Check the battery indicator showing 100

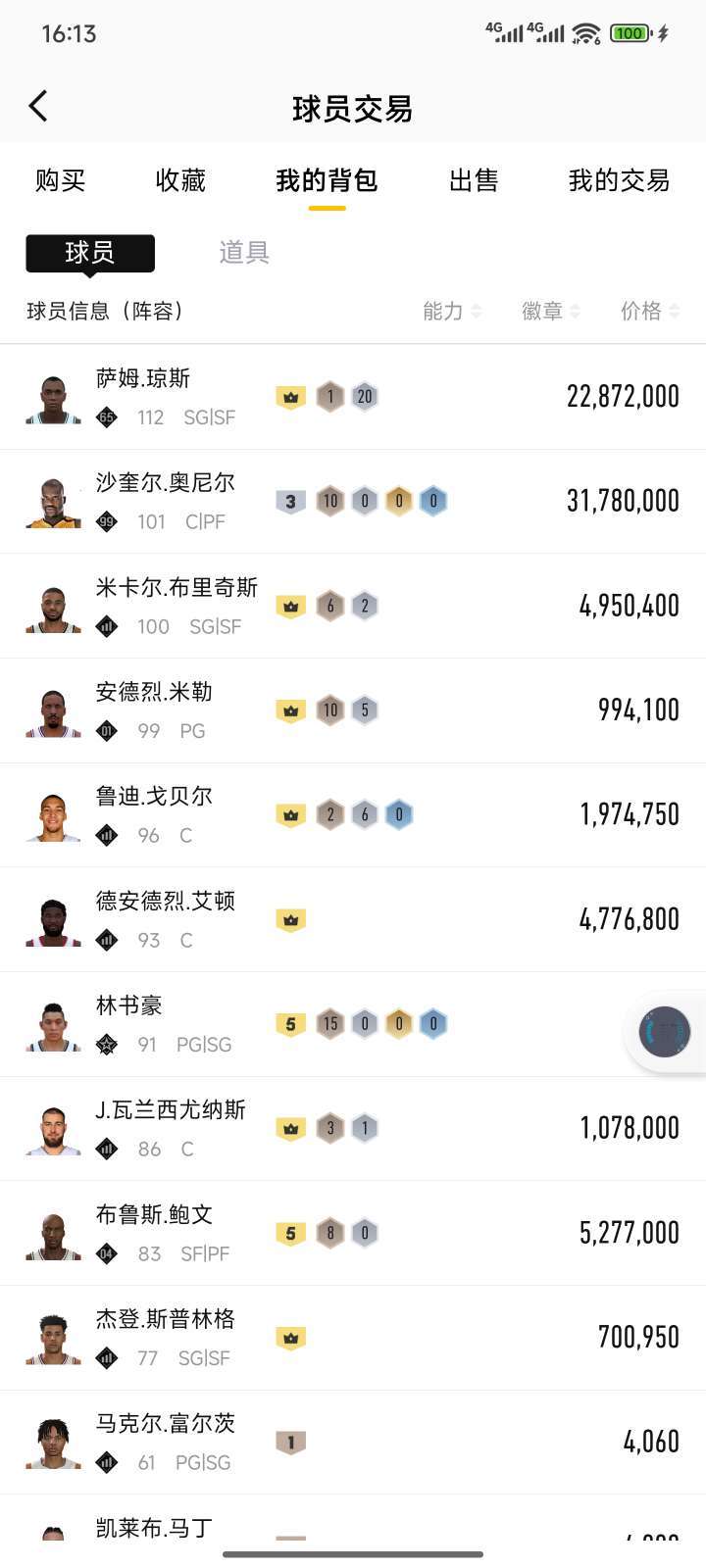point(628,32)
